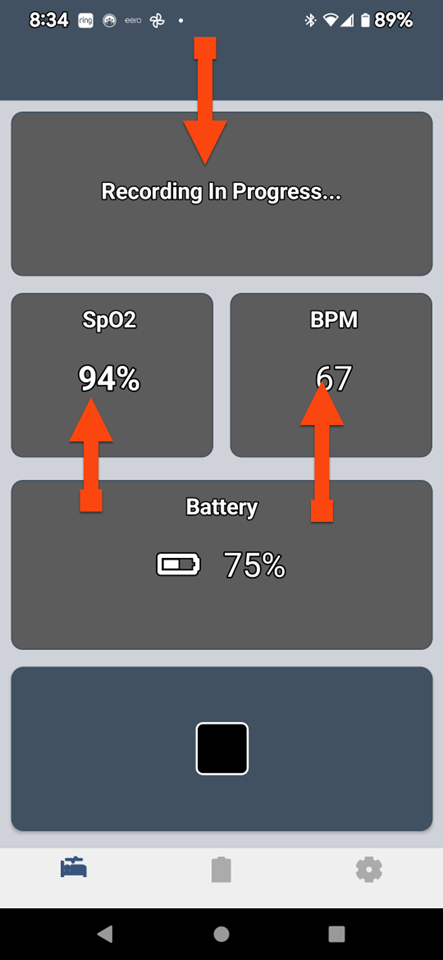Screen dimensions: 443x960
Task: Tap the system home button
Action: click(x=222, y=934)
